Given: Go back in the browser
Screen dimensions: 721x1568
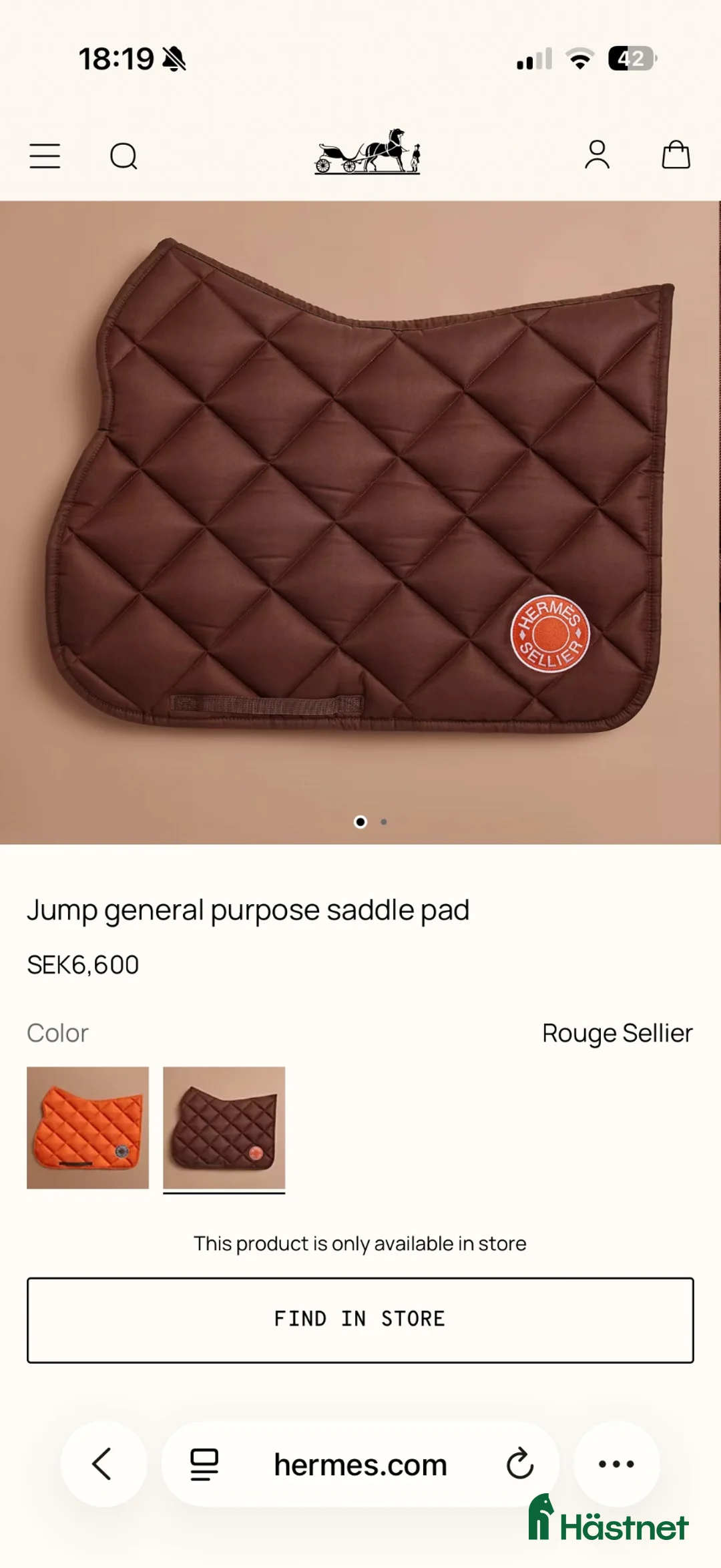Looking at the screenshot, I should coord(103,1464).
